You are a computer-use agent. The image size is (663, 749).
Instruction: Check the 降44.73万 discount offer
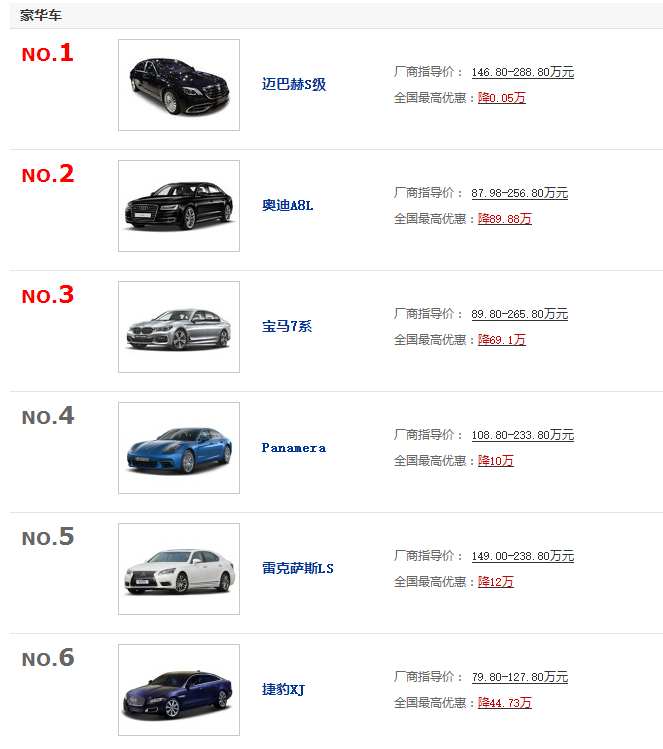(505, 703)
